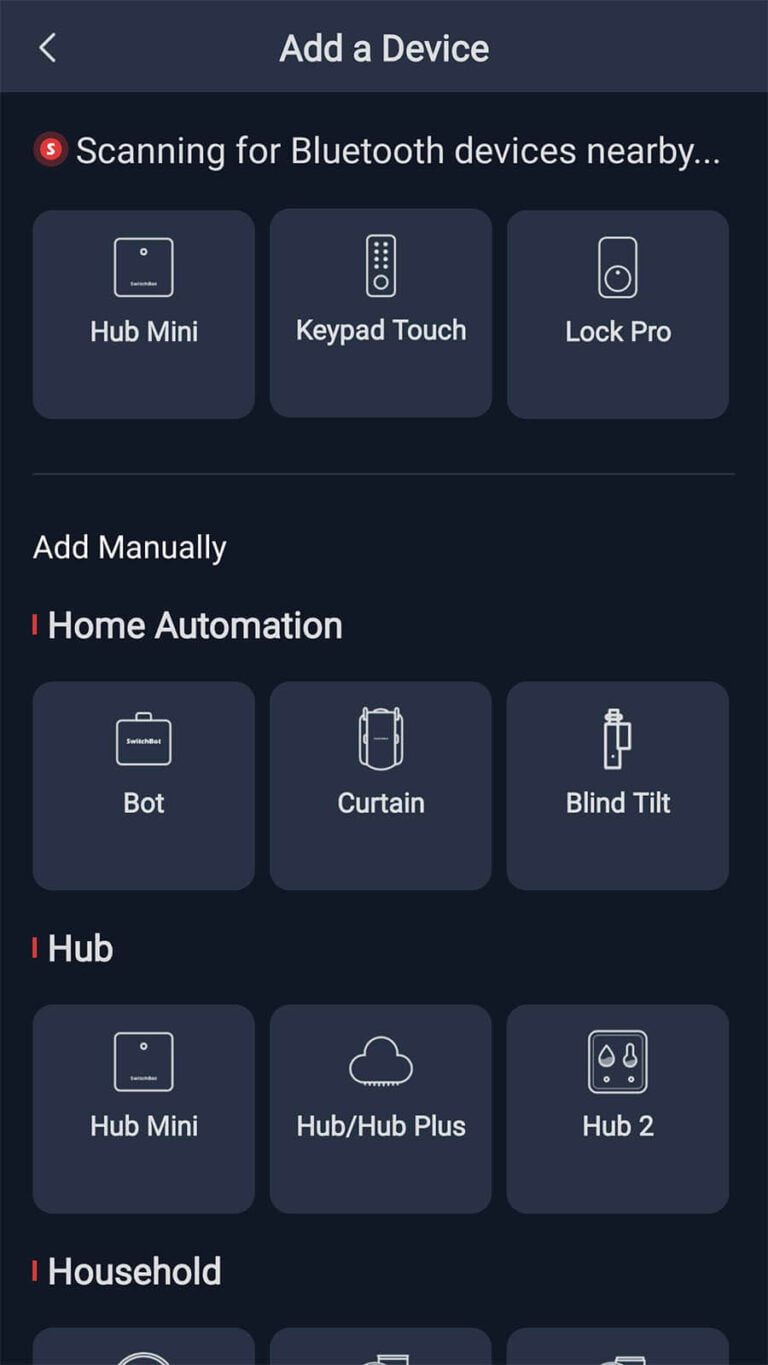Select the Bot icon under Home Automation
Image resolution: width=768 pixels, height=1365 pixels.
click(143, 740)
